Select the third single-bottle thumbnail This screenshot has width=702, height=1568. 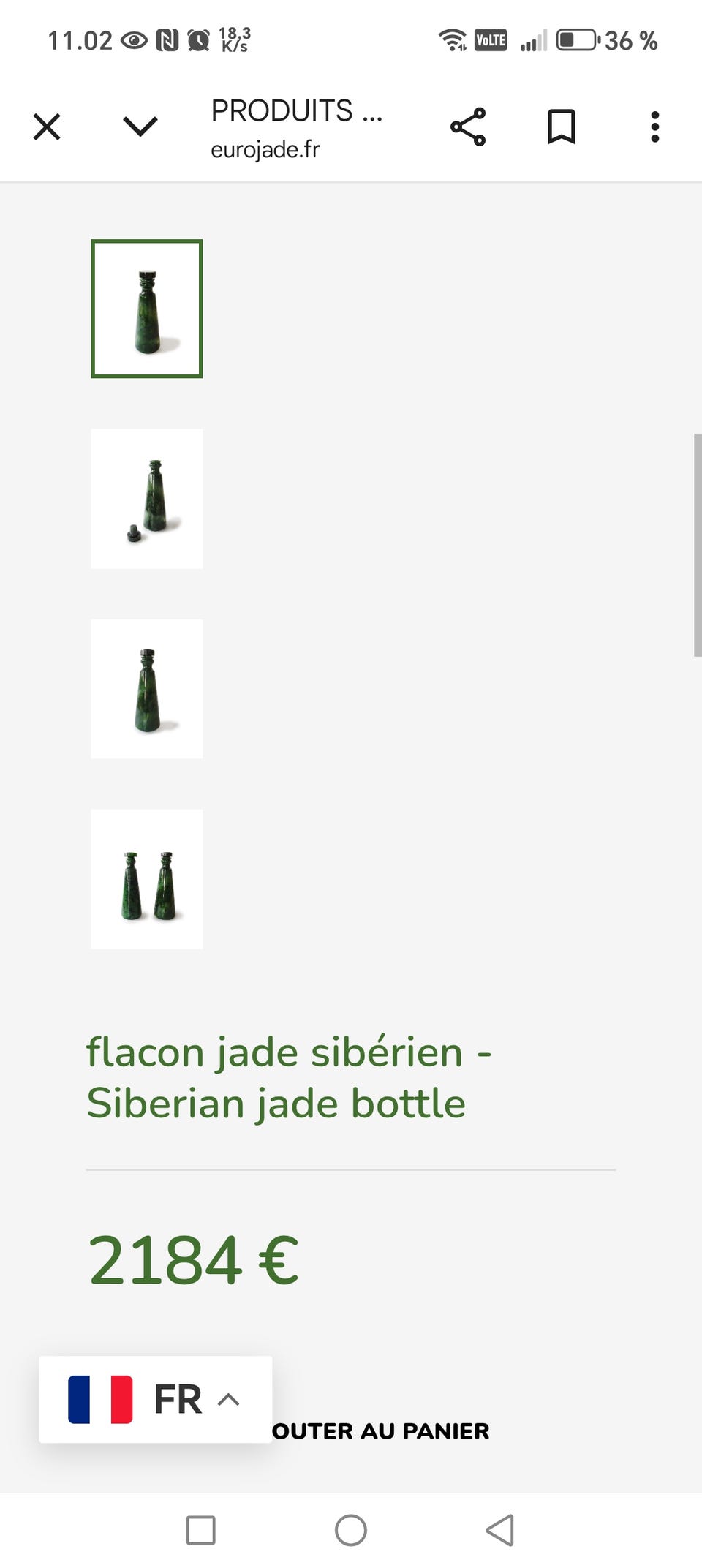[147, 689]
